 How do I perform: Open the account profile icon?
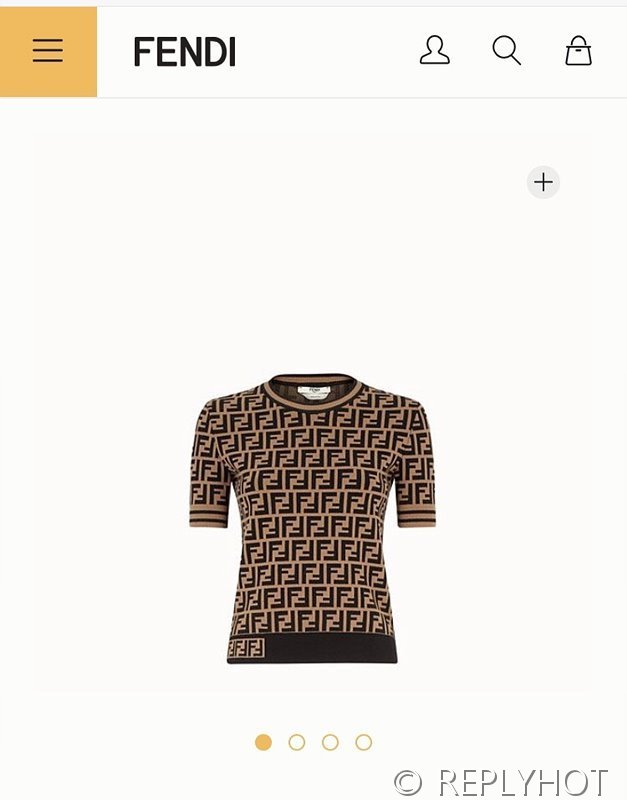tap(435, 51)
